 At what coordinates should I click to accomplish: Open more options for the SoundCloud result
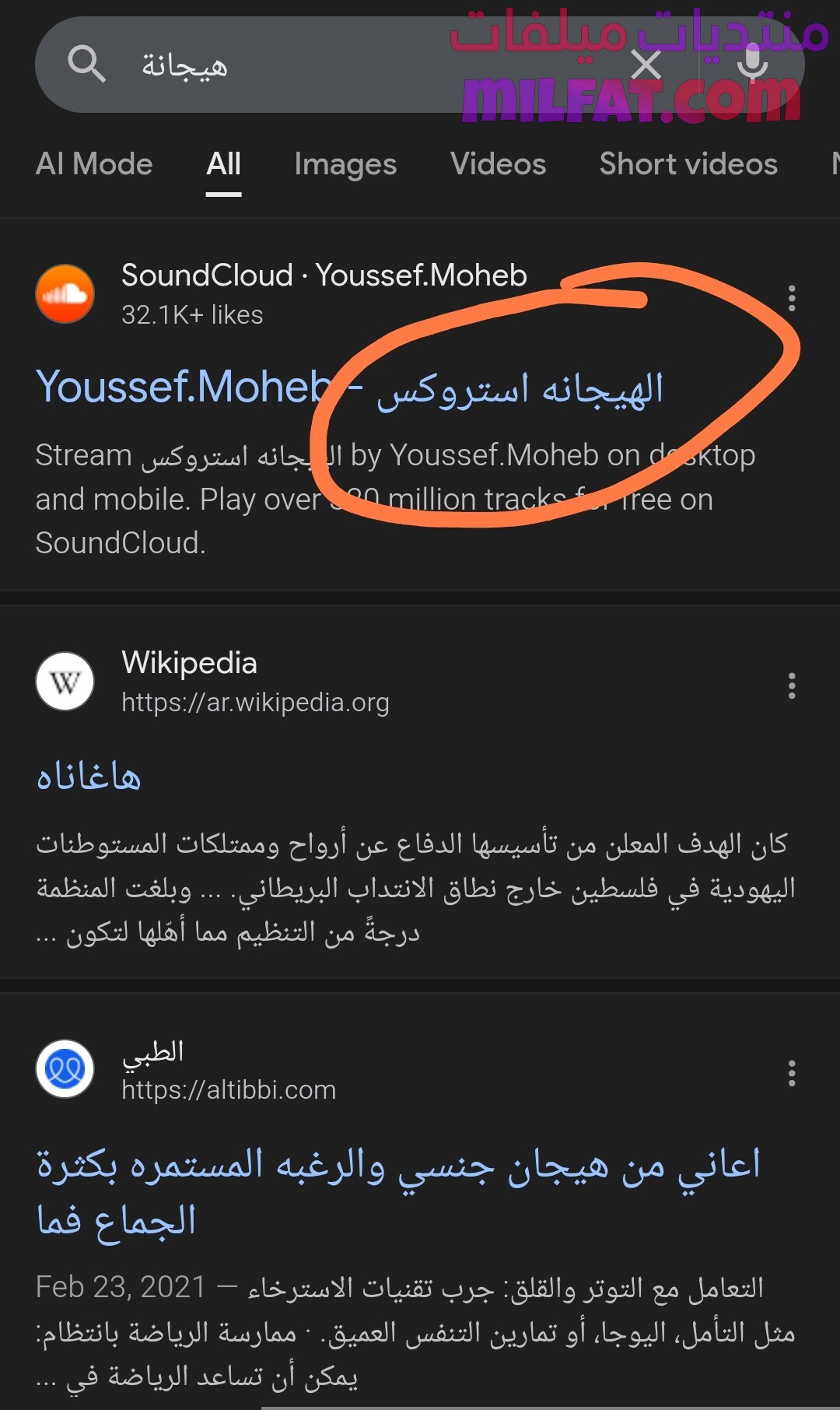tap(792, 298)
